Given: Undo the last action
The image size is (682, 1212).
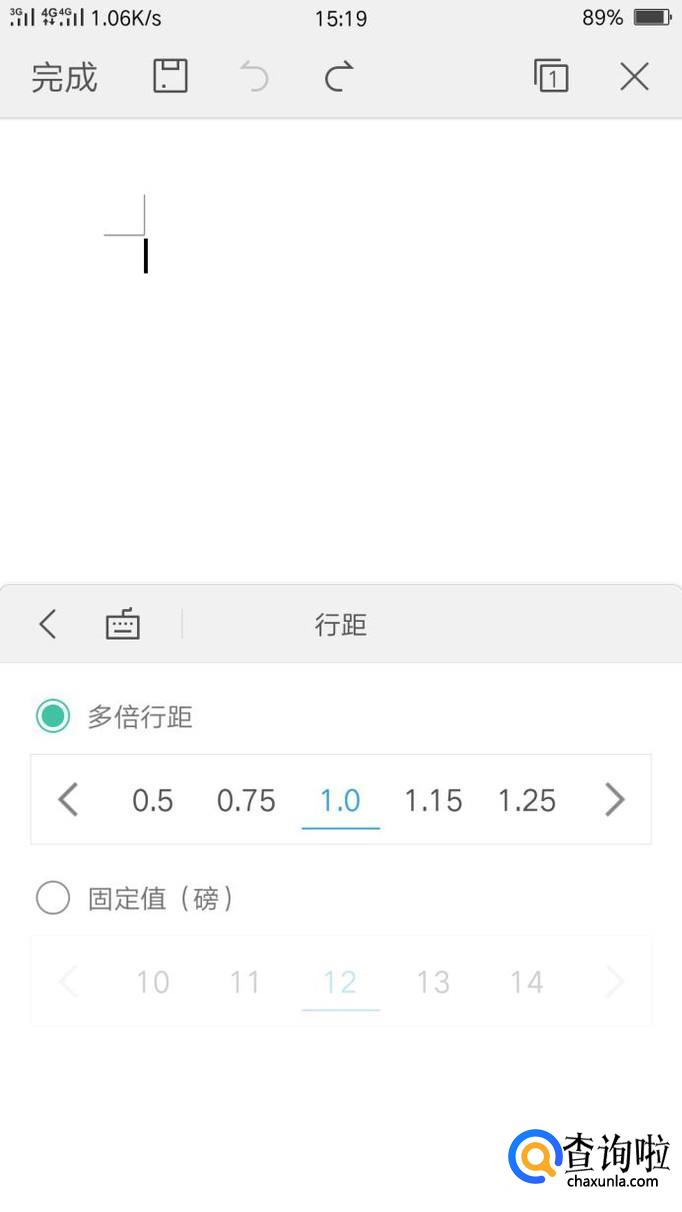Looking at the screenshot, I should (254, 76).
